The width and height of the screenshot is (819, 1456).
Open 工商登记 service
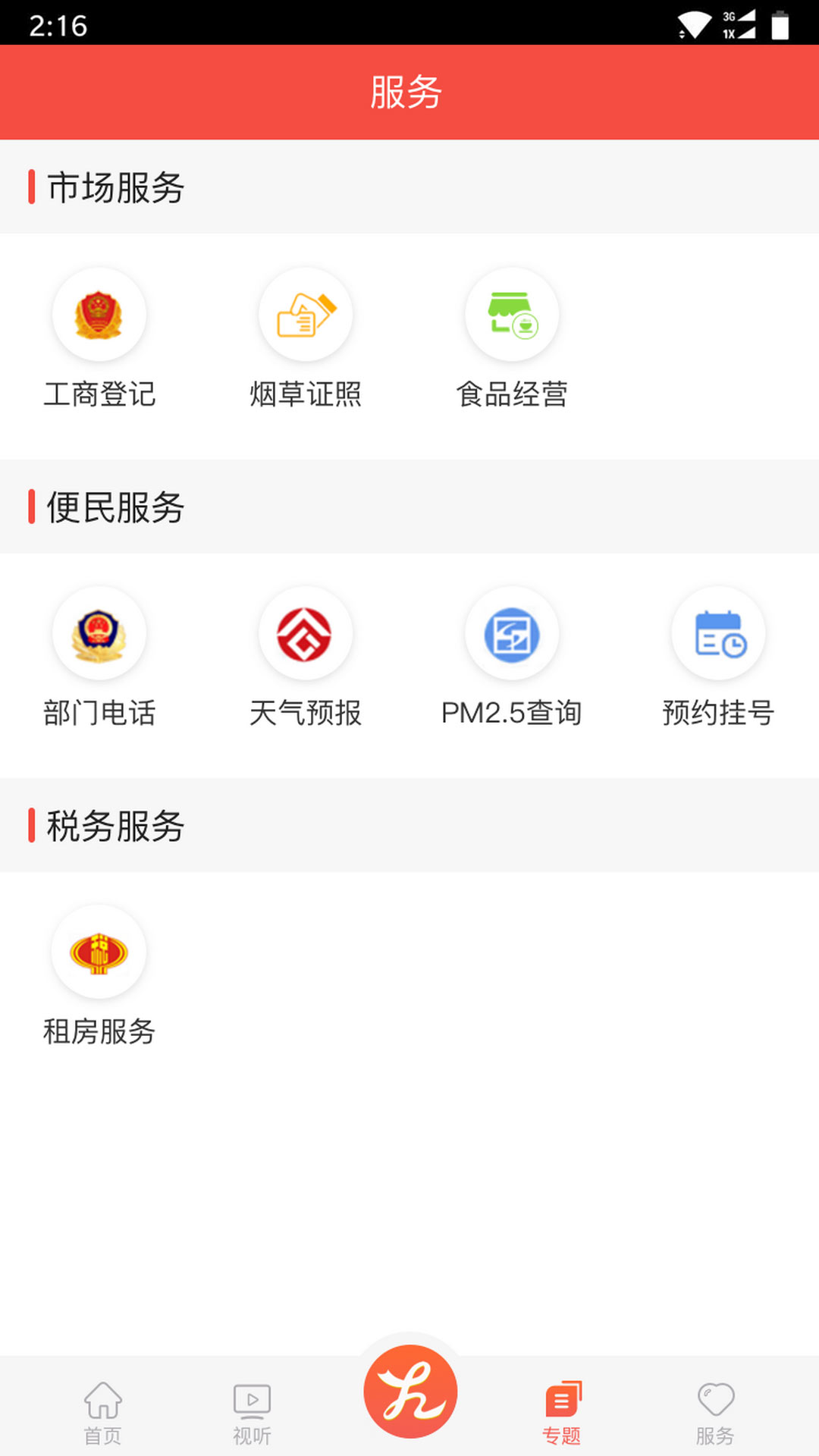[x=99, y=315]
